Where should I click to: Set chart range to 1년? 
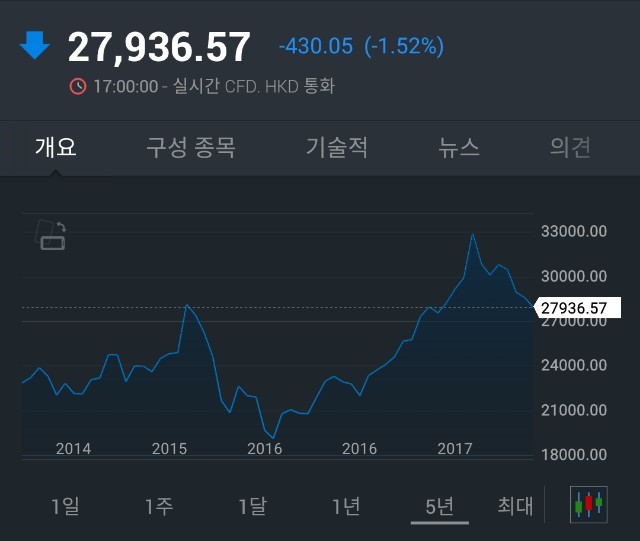[x=346, y=506]
